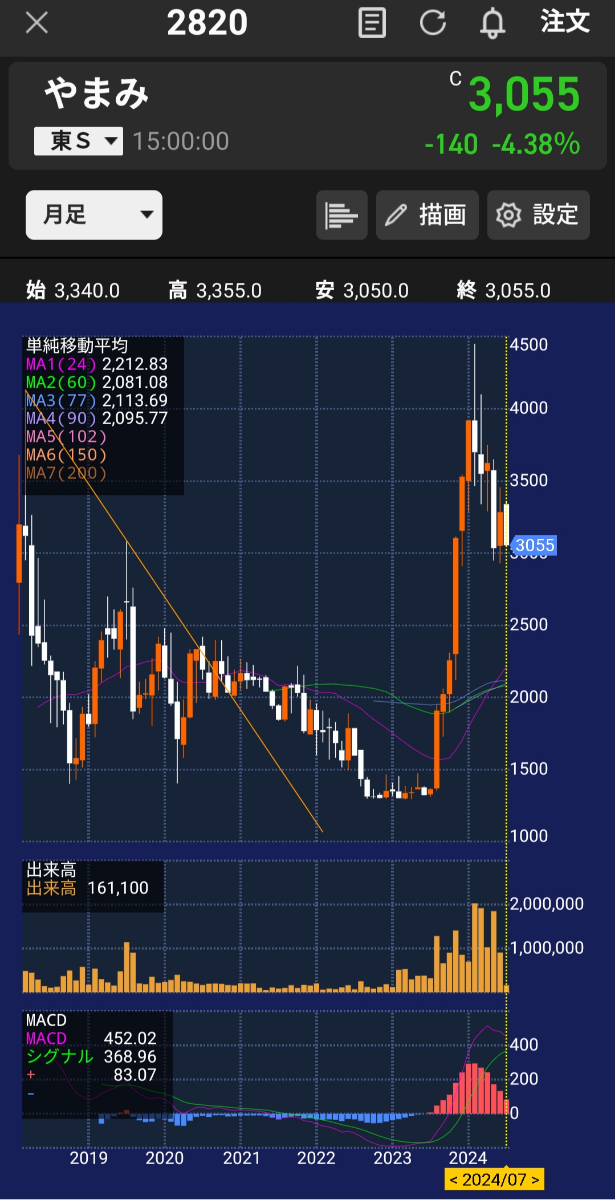
Task: Refresh the stock quote data
Action: coord(433,23)
